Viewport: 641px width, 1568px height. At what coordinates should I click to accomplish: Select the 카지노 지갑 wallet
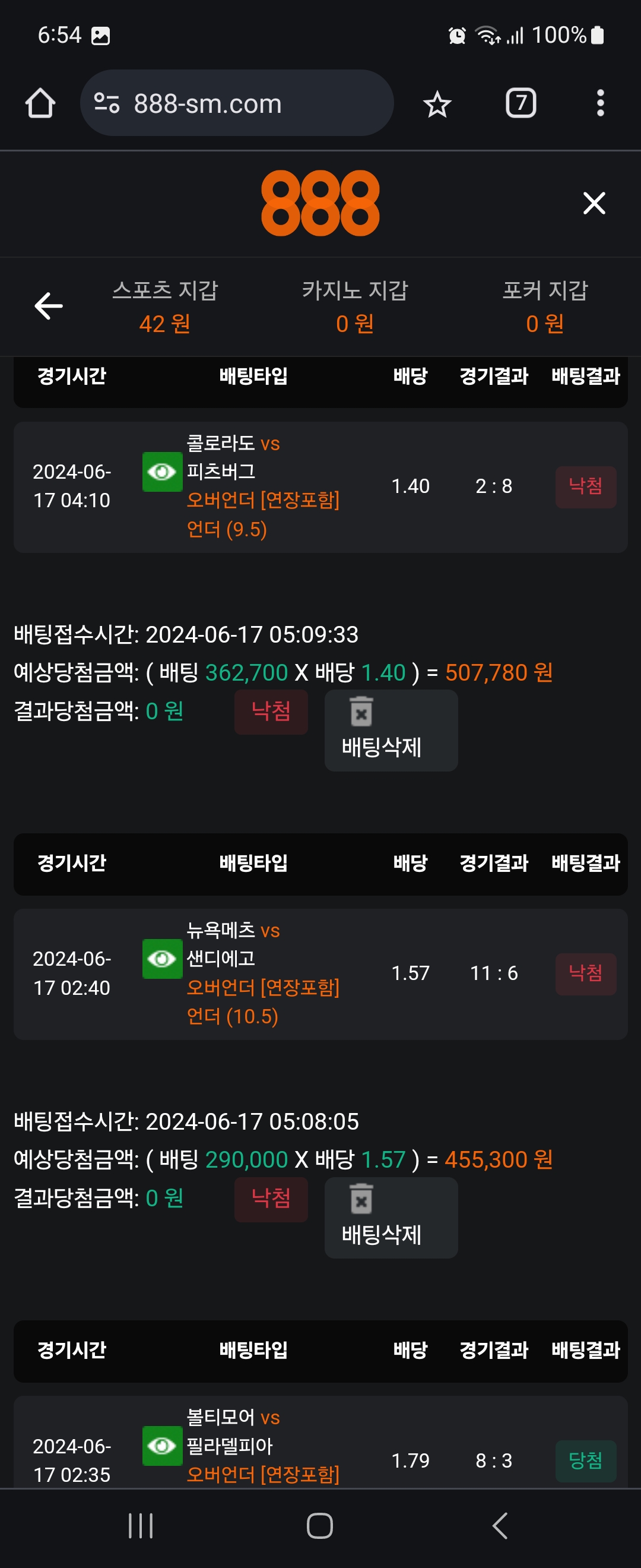coord(354,306)
